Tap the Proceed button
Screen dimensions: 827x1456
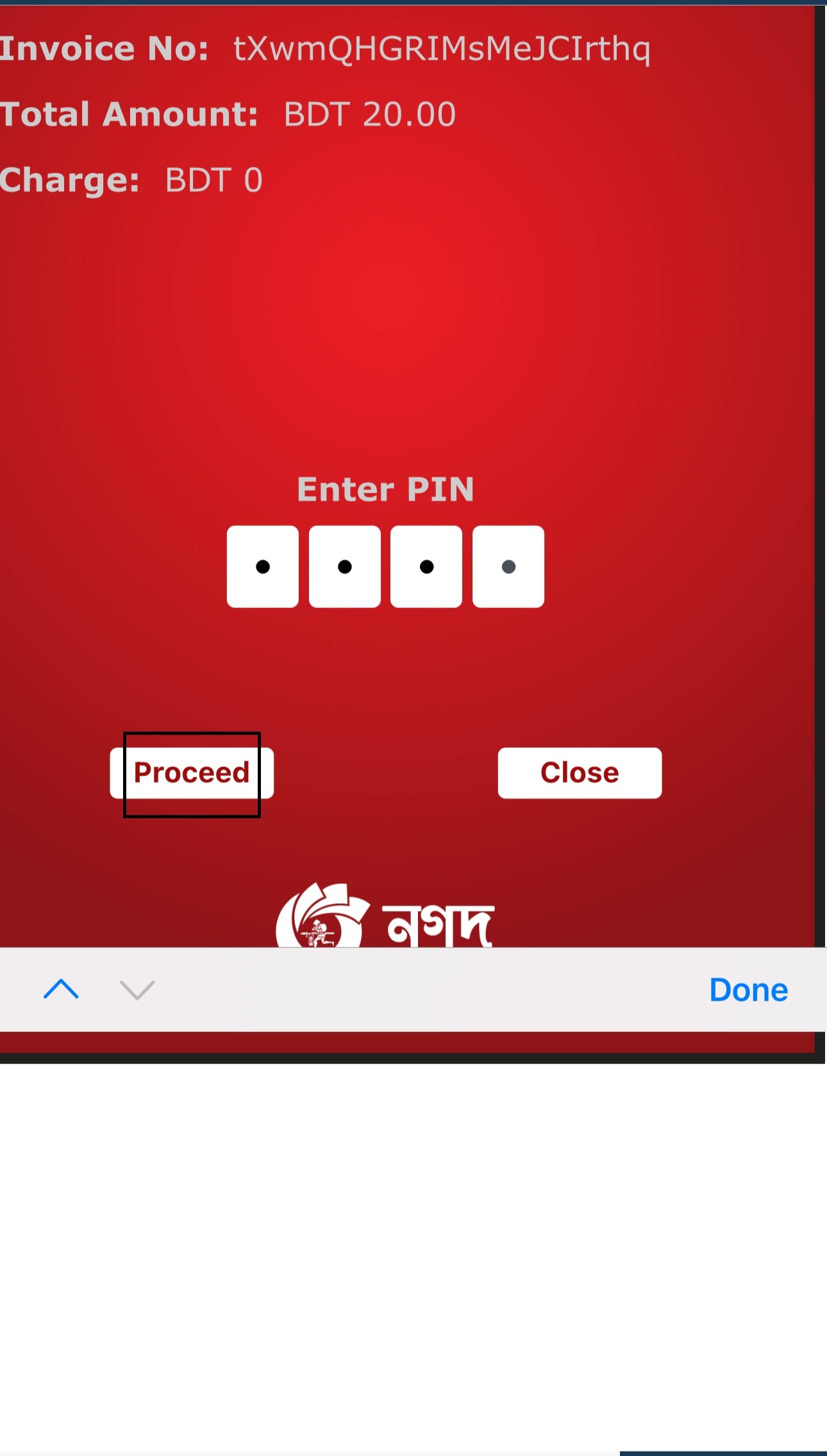[x=192, y=773]
